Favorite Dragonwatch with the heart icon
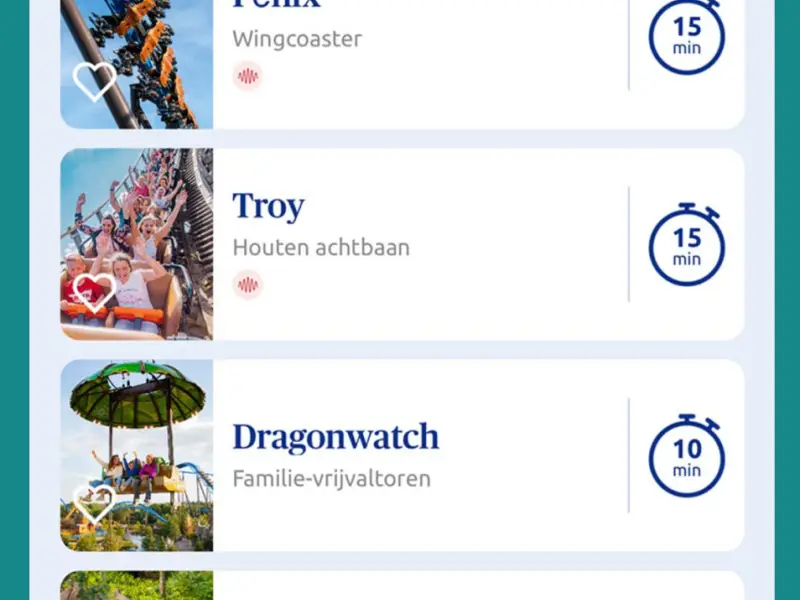800x600 pixels. pyautogui.click(x=95, y=505)
